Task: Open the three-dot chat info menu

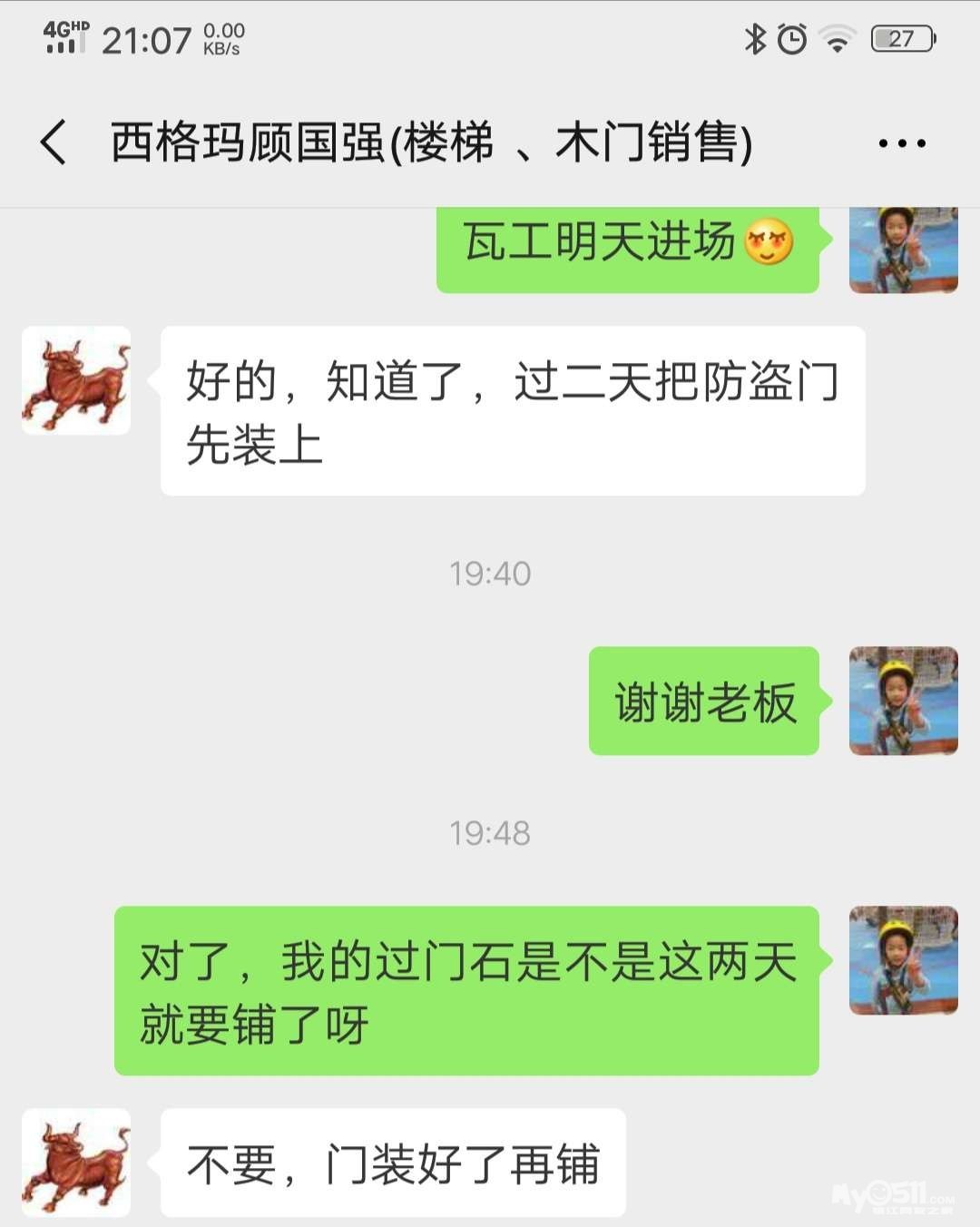Action: tap(901, 143)
